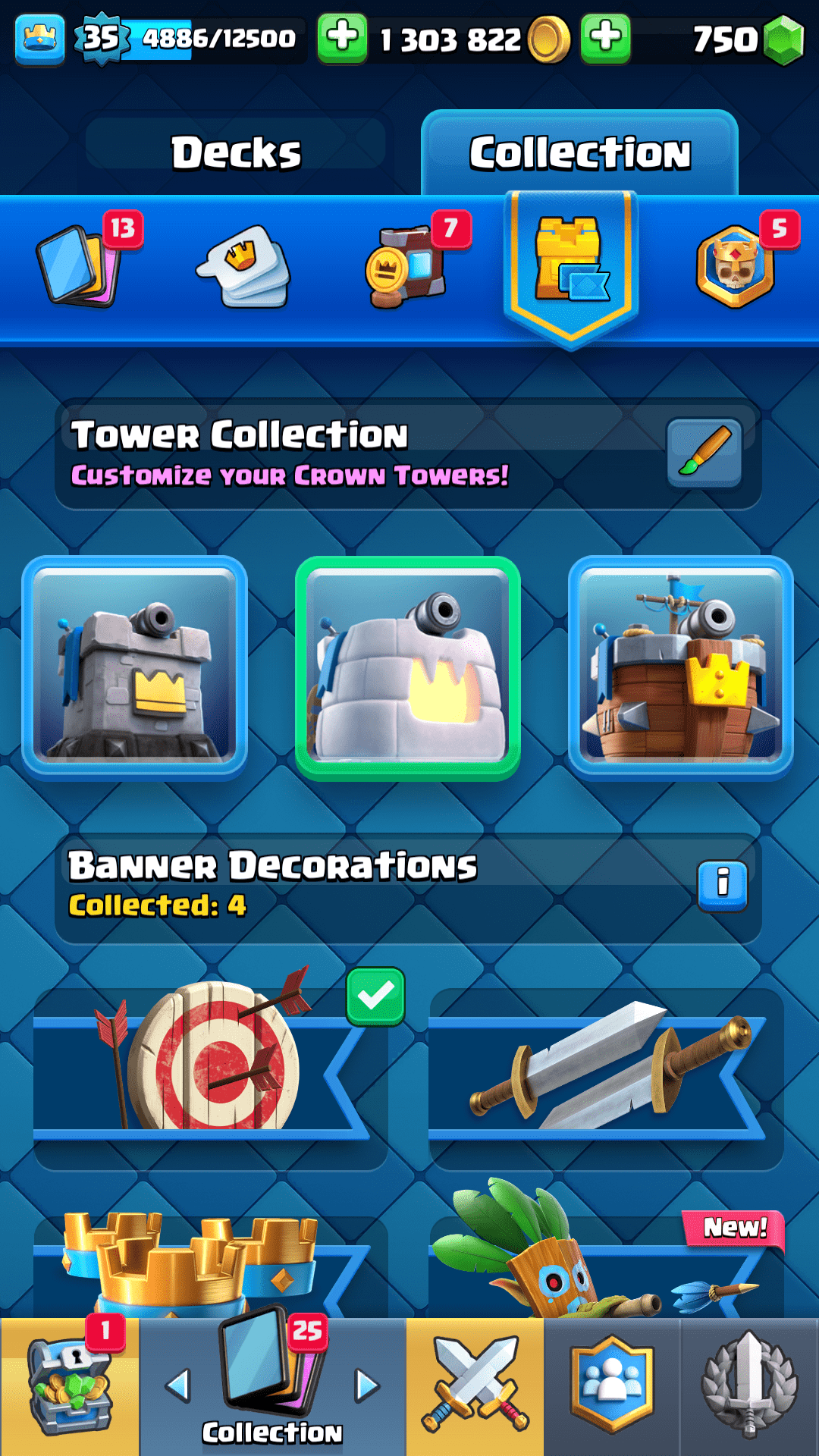The width and height of the screenshot is (819, 1456).
Task: Select the wooden pirate ship tower skin
Action: click(x=681, y=667)
